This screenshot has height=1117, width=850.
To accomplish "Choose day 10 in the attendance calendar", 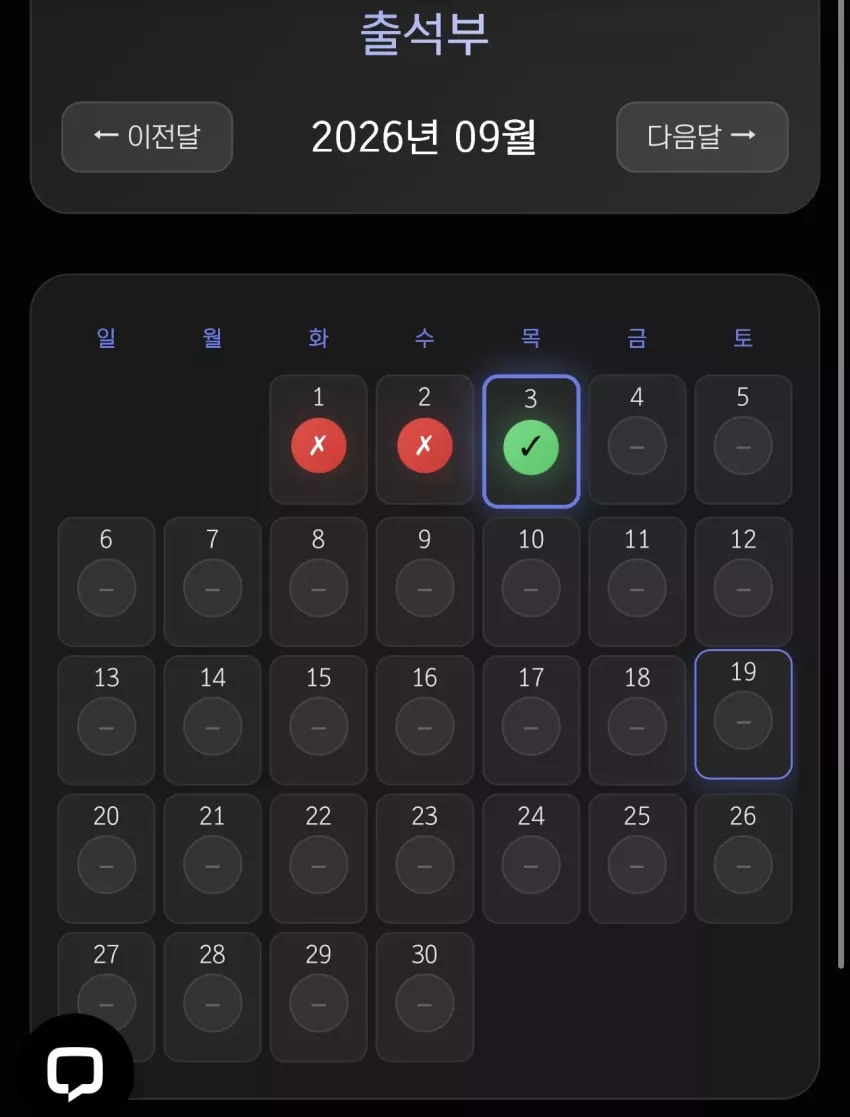I will click(531, 581).
